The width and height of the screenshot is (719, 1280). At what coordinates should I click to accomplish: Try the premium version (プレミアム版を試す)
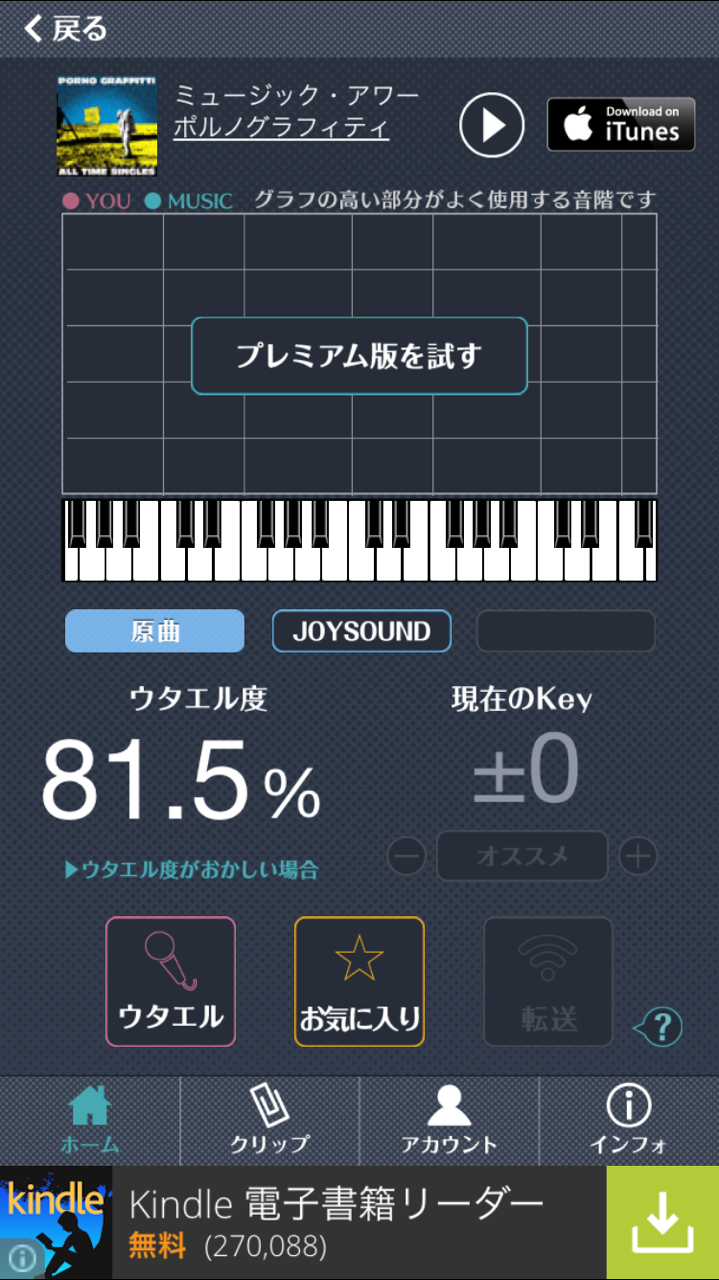click(359, 356)
